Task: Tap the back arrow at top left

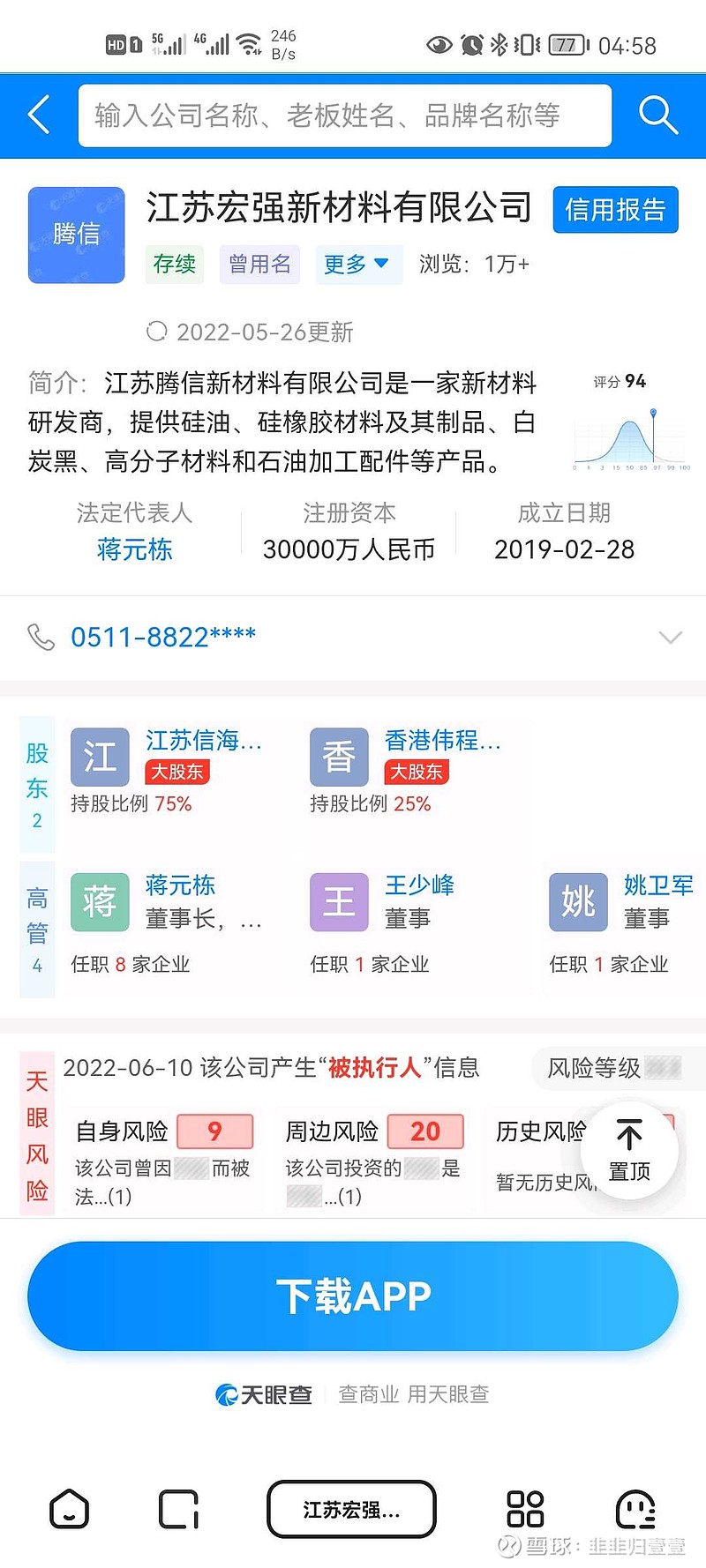Action: [x=35, y=115]
